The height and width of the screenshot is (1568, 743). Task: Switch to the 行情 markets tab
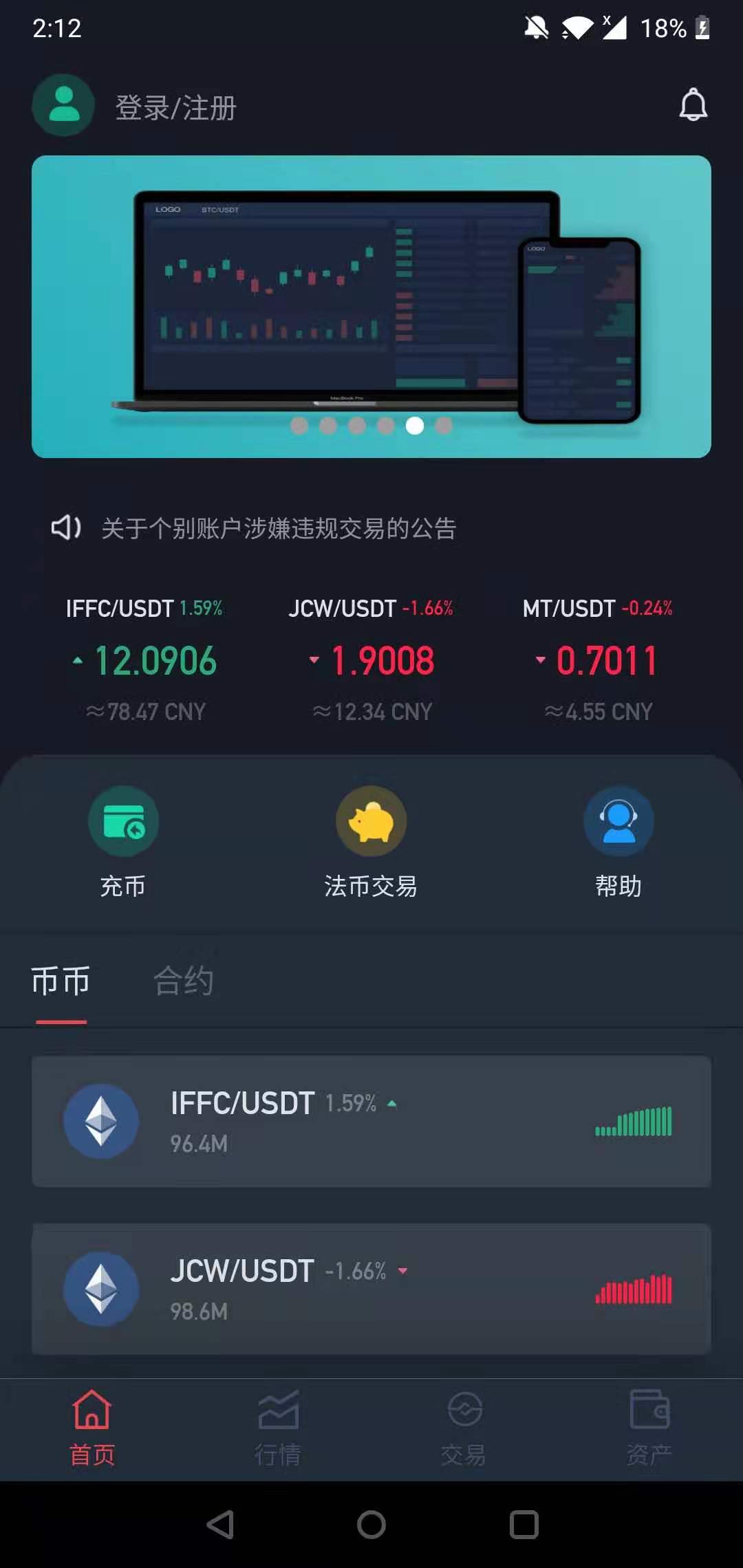click(x=278, y=1428)
